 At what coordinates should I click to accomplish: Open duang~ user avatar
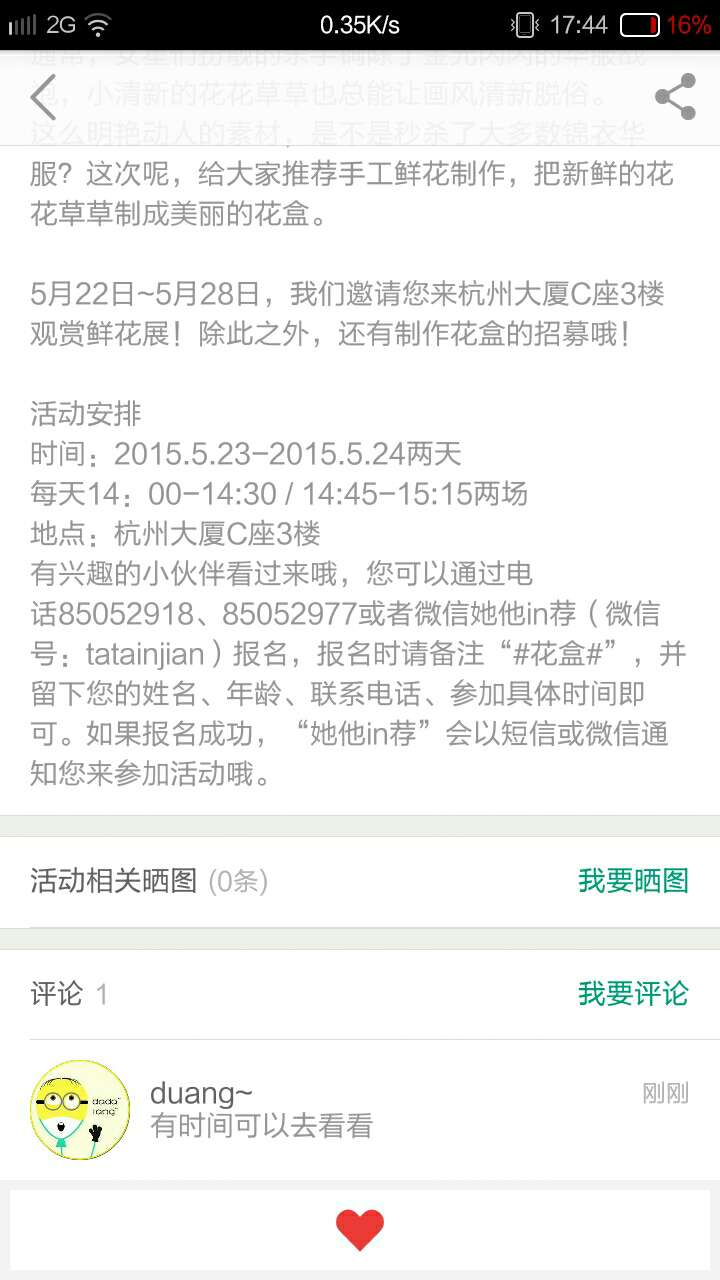[80, 1110]
